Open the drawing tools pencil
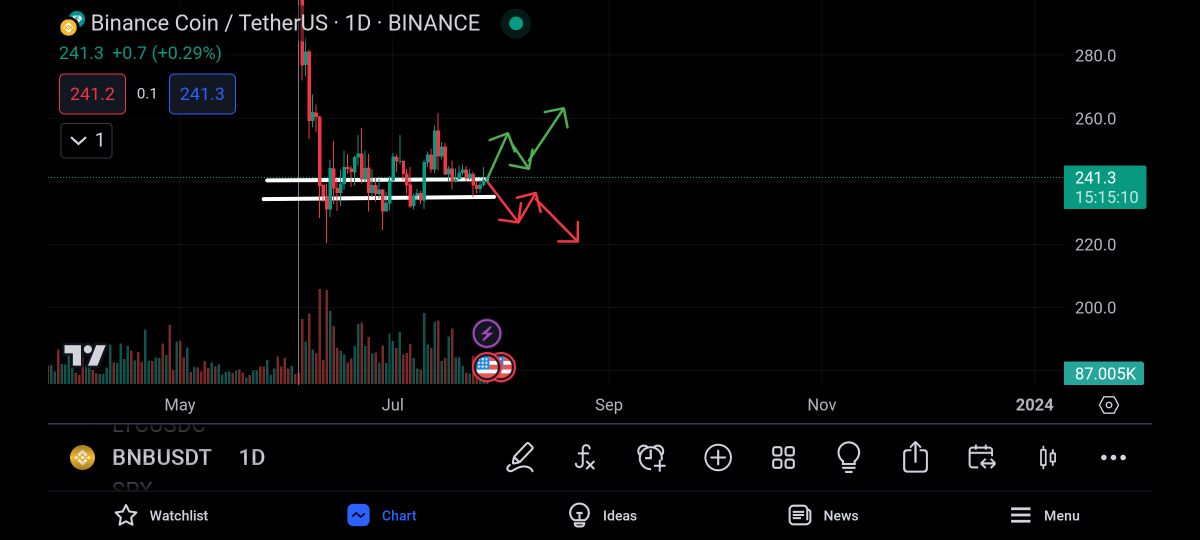Viewport: 1200px width, 540px height. [520, 458]
